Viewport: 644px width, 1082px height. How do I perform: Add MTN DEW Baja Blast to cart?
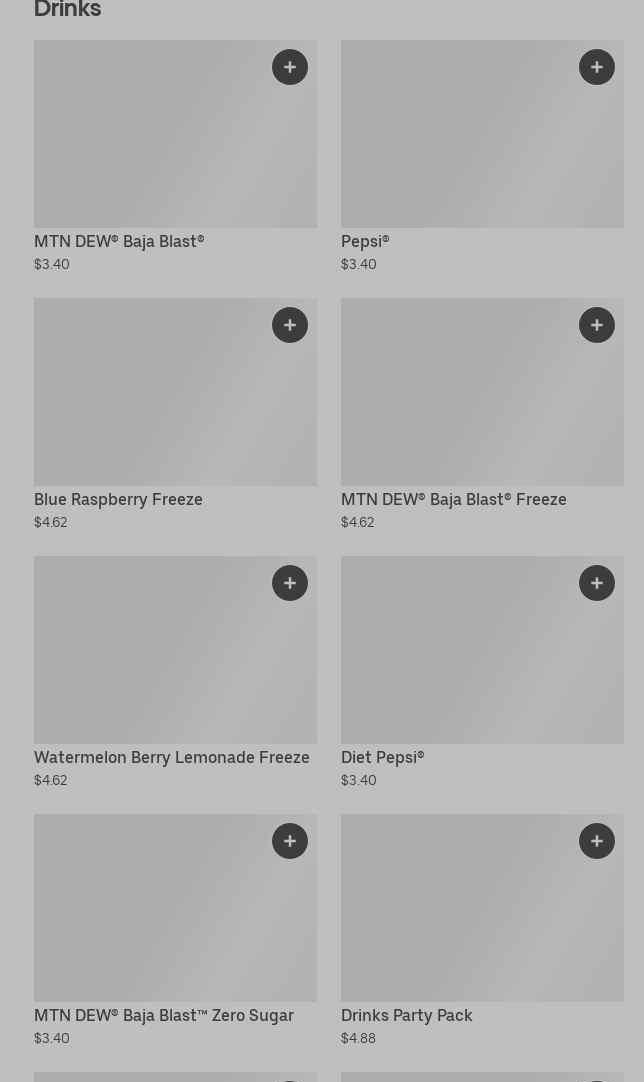pos(290,67)
